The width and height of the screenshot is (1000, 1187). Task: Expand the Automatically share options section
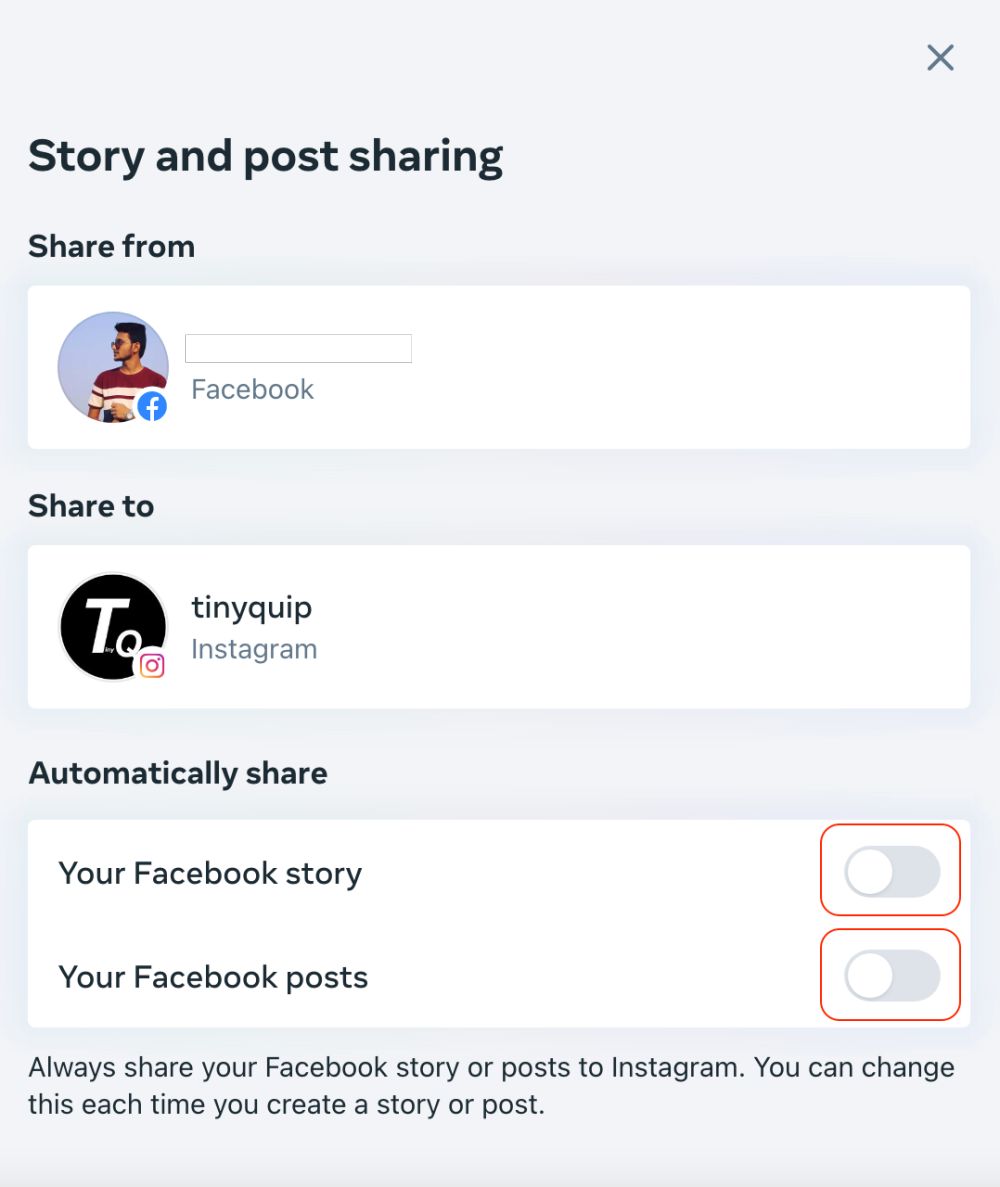pyautogui.click(x=178, y=772)
